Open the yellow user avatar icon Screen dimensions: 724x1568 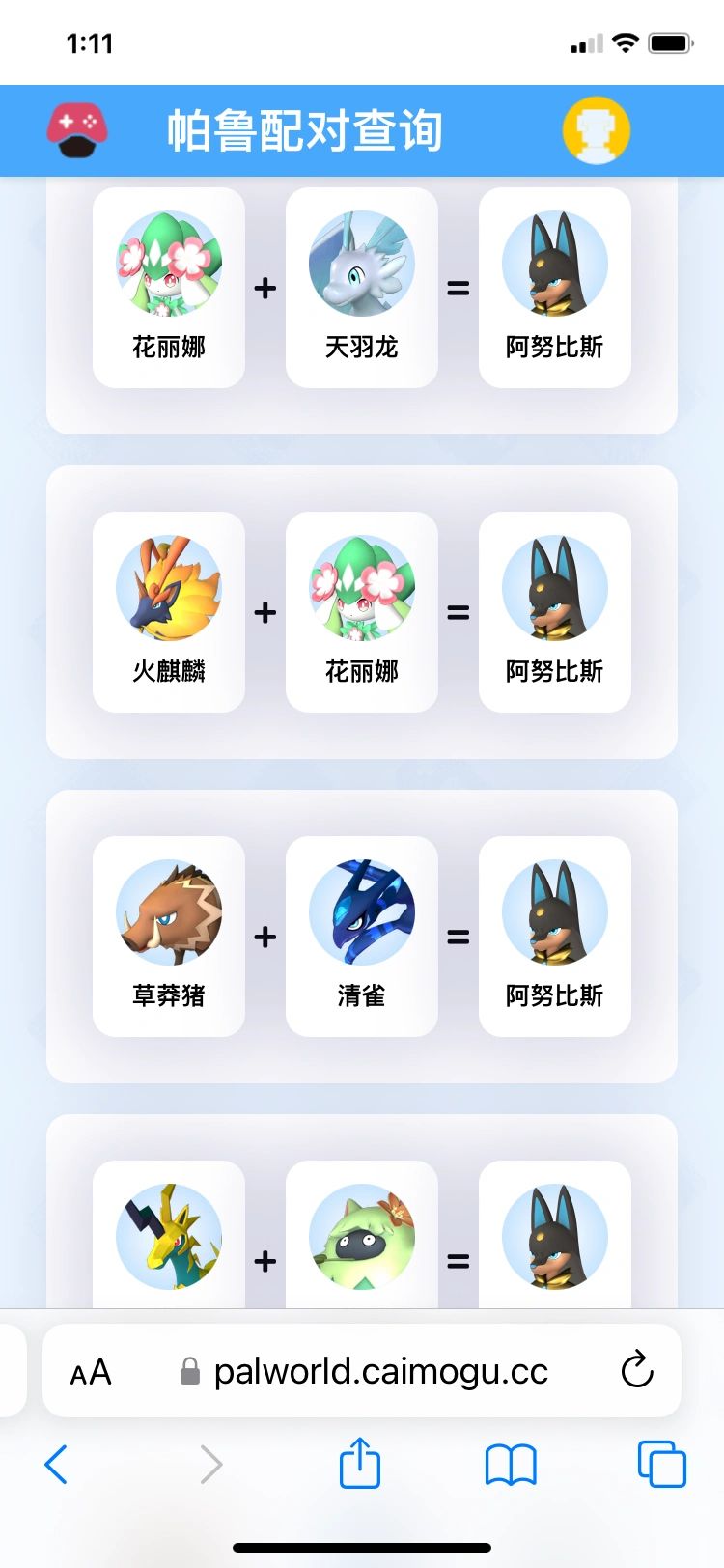click(596, 128)
